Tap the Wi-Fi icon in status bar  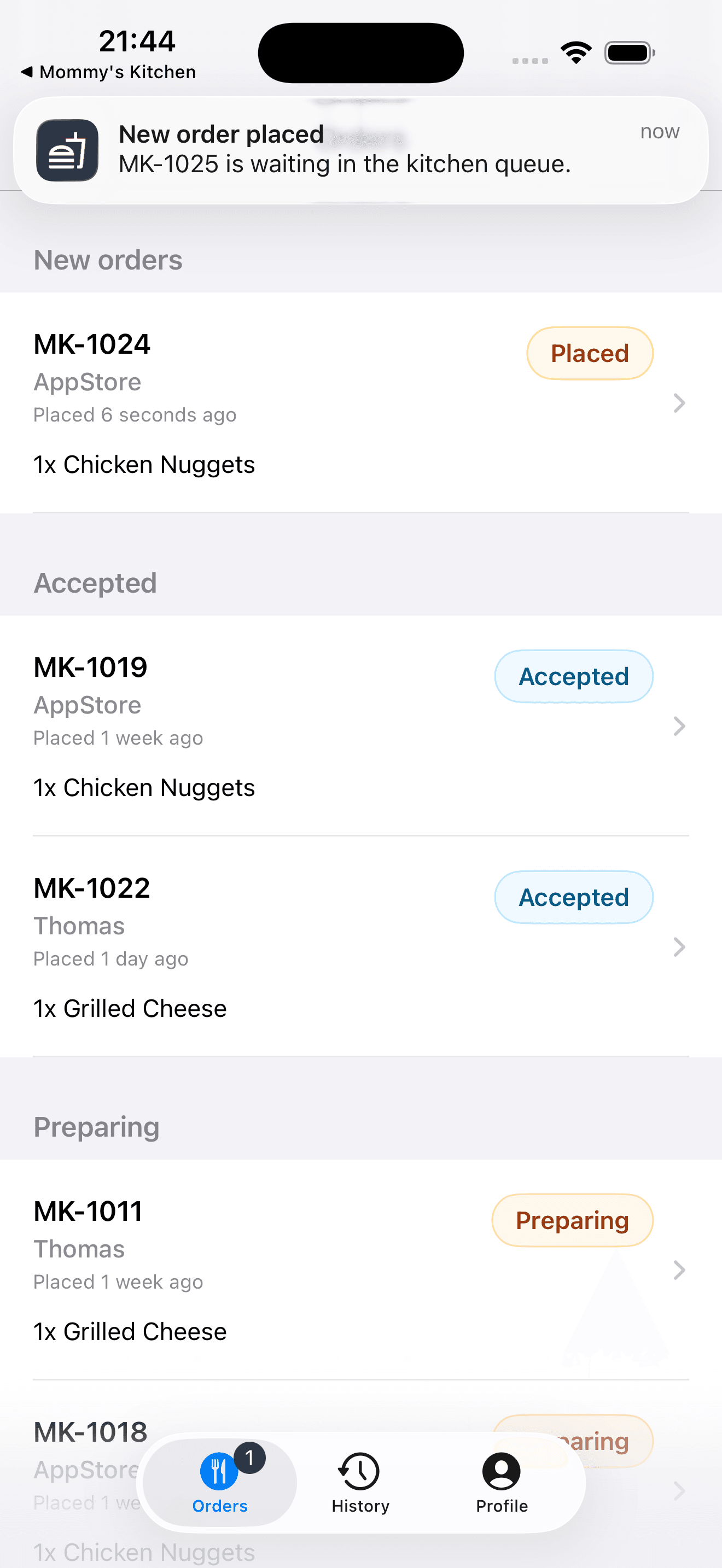pos(575,52)
